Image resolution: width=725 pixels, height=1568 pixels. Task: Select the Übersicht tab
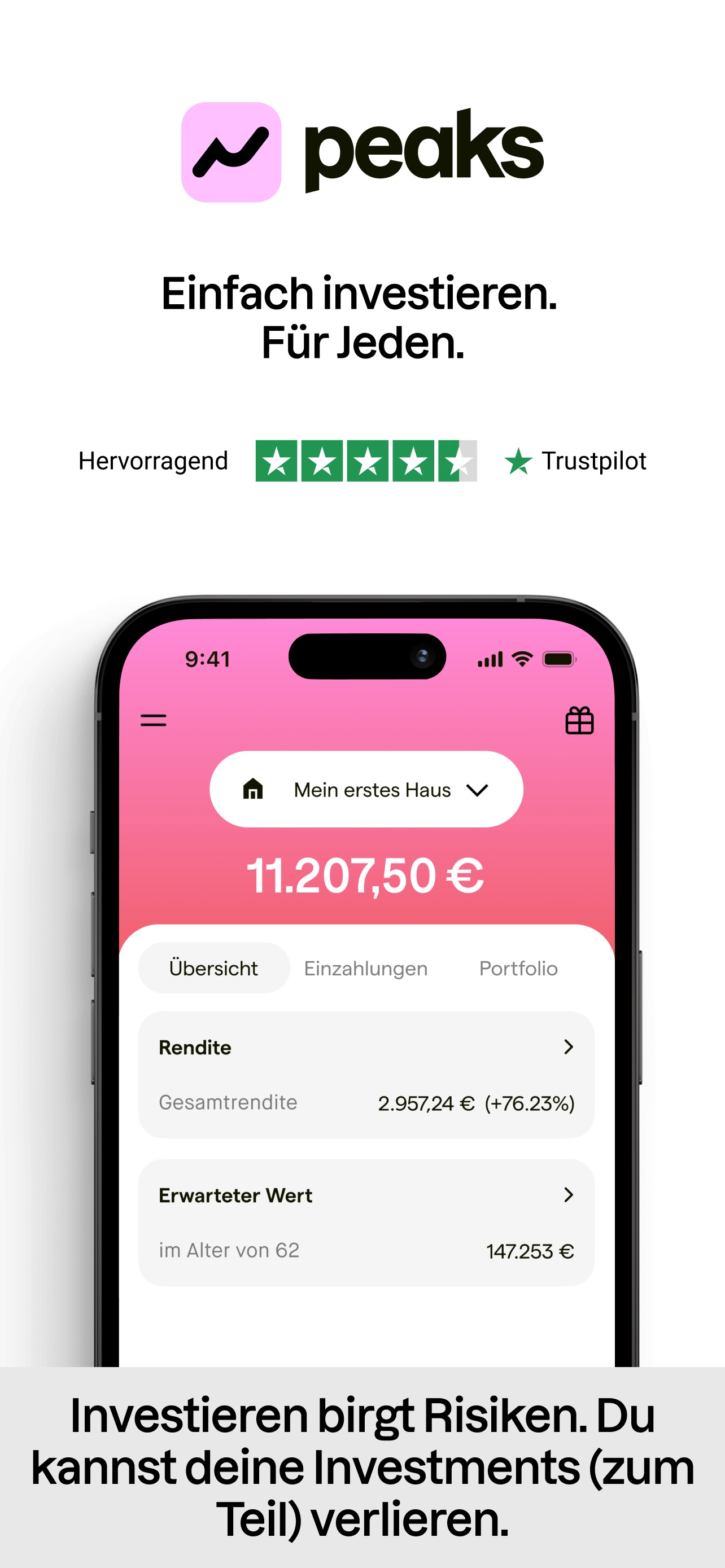pos(213,968)
